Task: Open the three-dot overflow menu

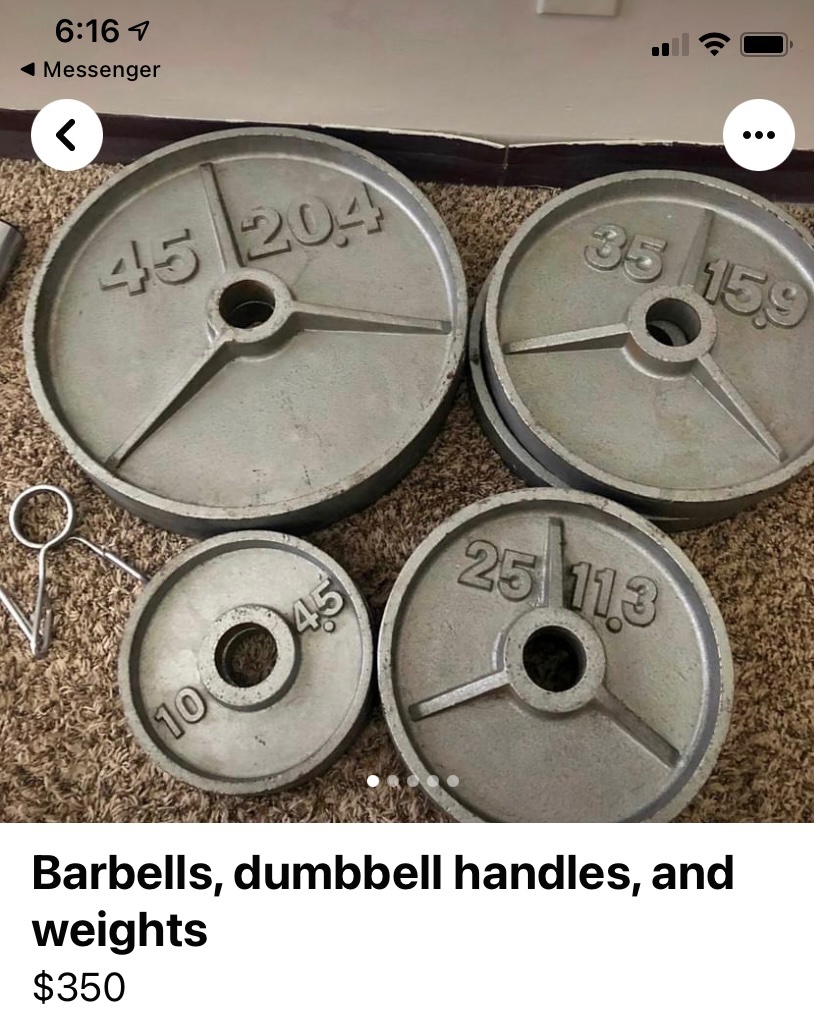Action: click(x=758, y=135)
